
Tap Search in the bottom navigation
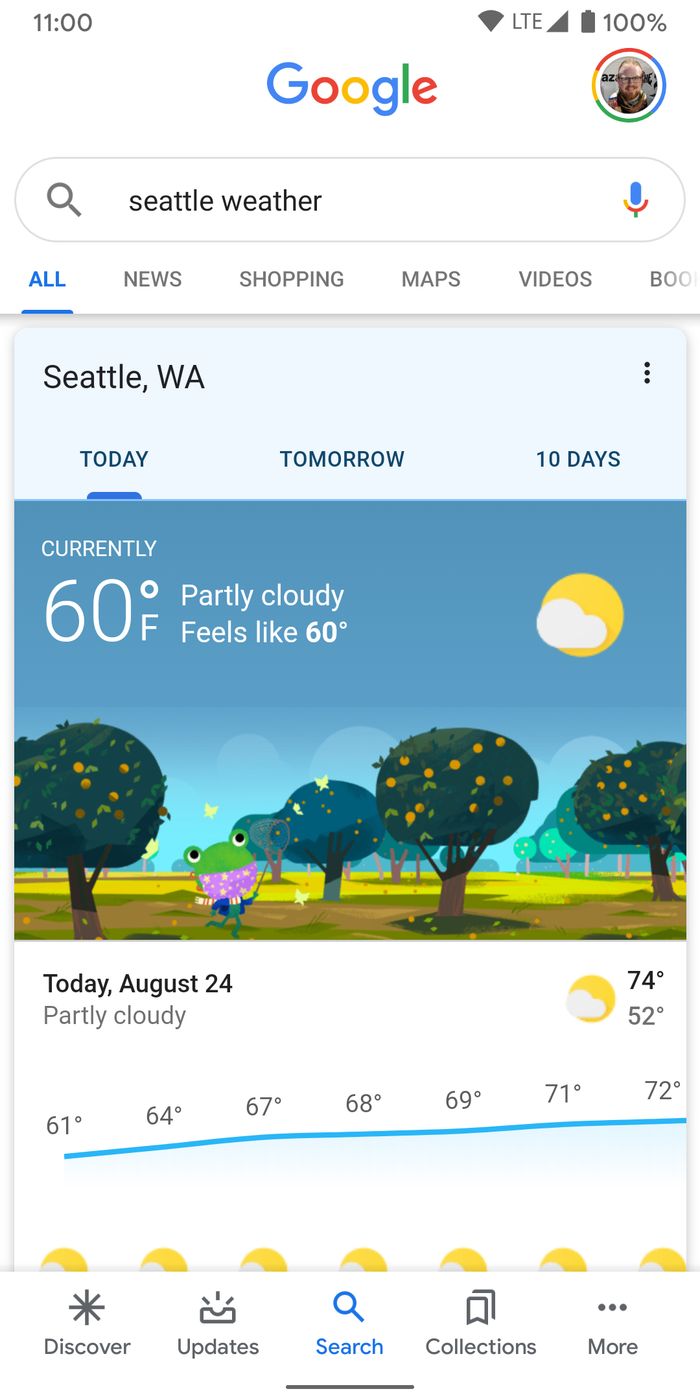point(349,1324)
